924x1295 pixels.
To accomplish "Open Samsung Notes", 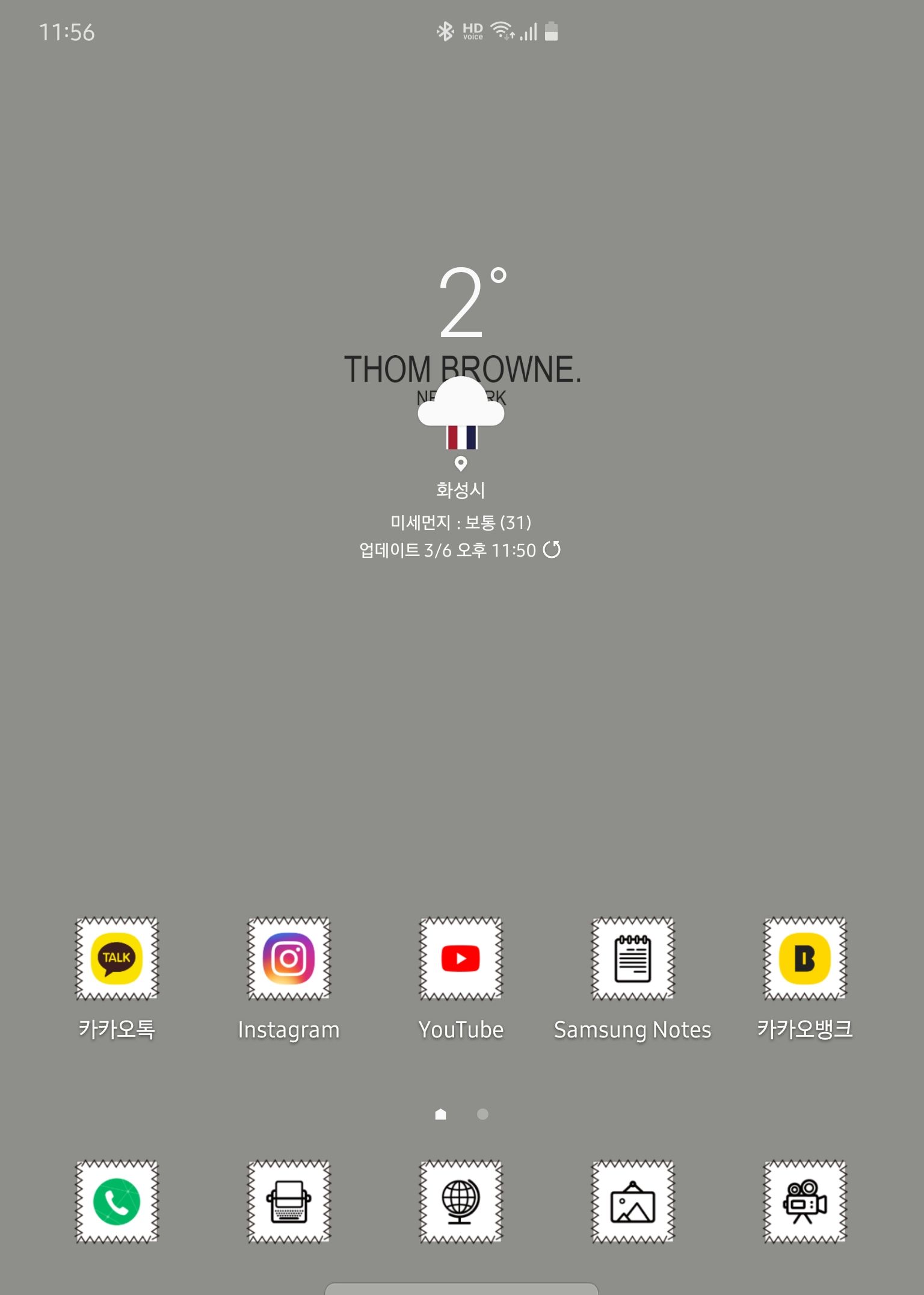I will tap(633, 959).
